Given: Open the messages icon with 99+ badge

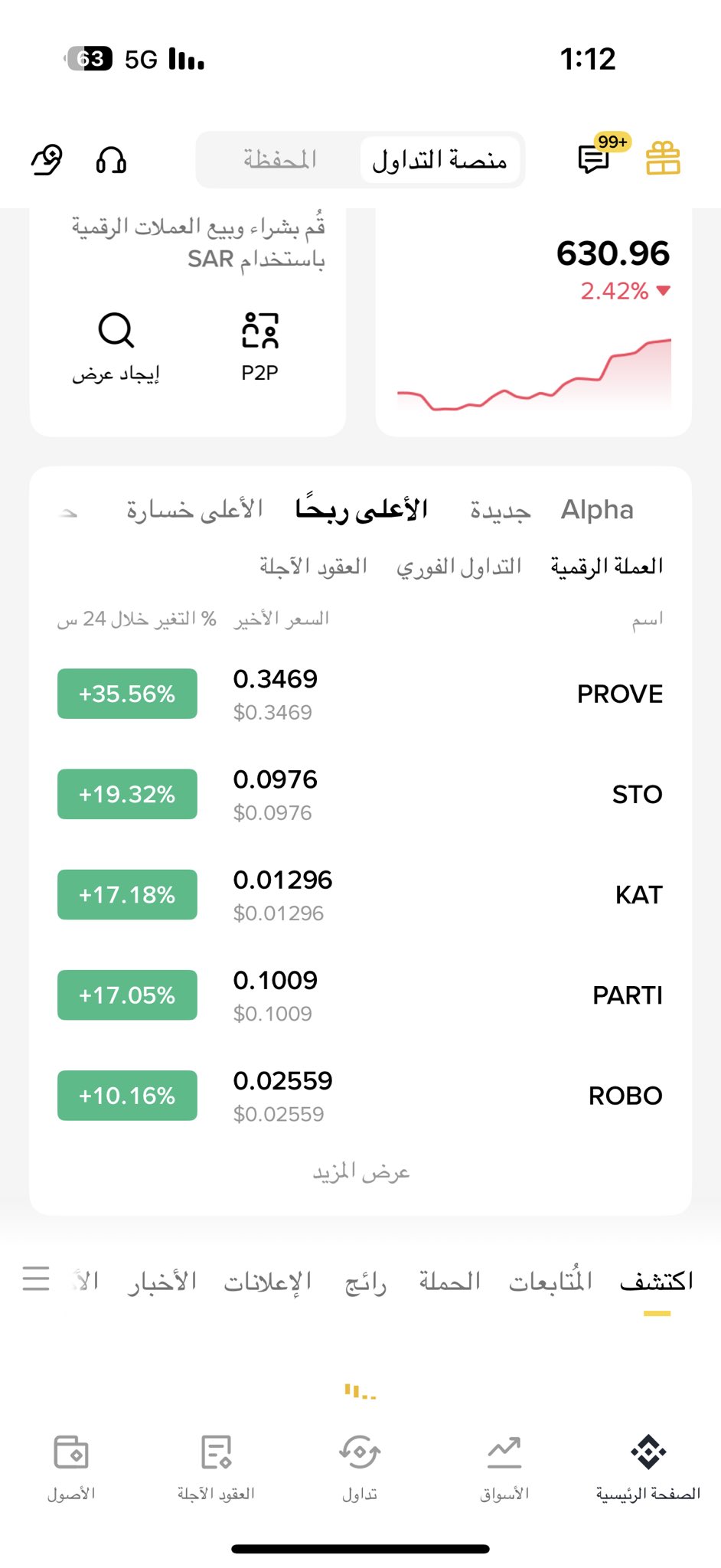Looking at the screenshot, I should tap(594, 158).
